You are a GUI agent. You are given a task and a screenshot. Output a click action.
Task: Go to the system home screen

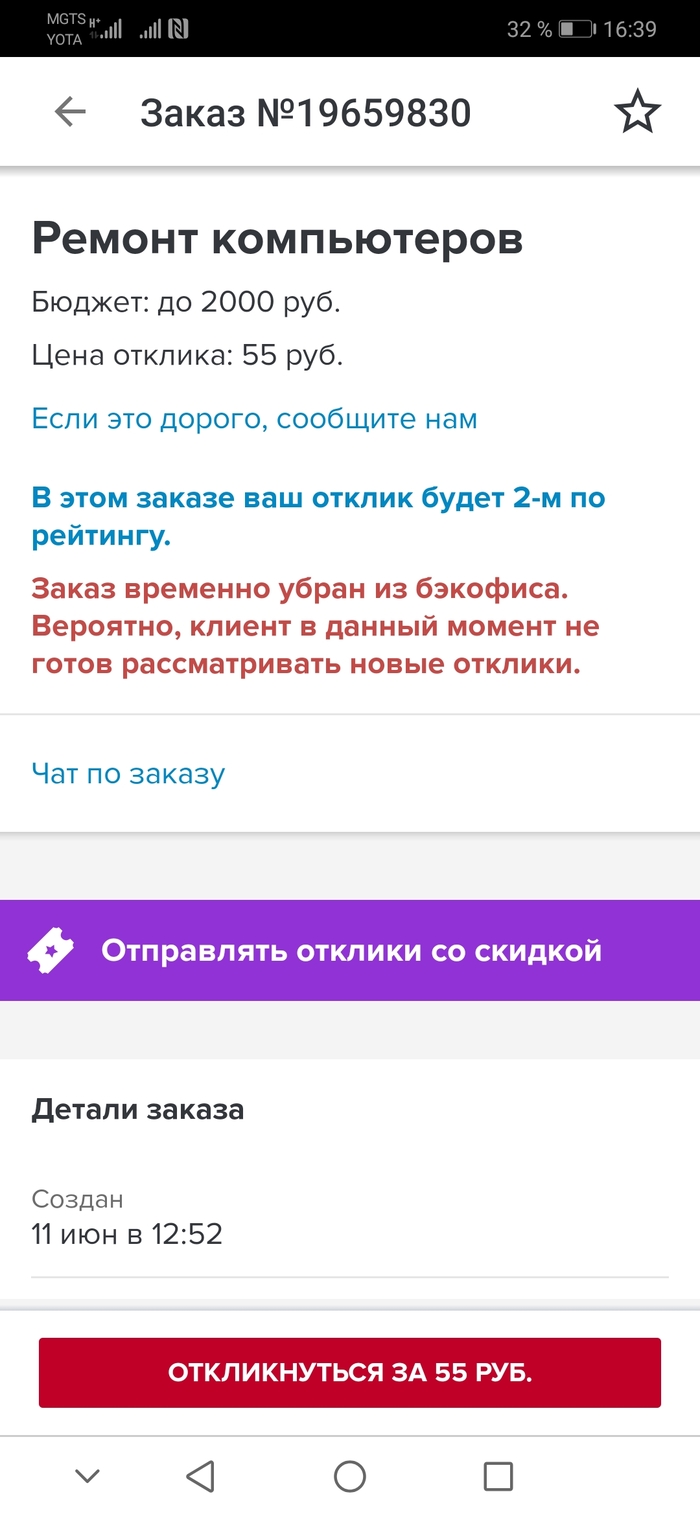pyautogui.click(x=350, y=1476)
